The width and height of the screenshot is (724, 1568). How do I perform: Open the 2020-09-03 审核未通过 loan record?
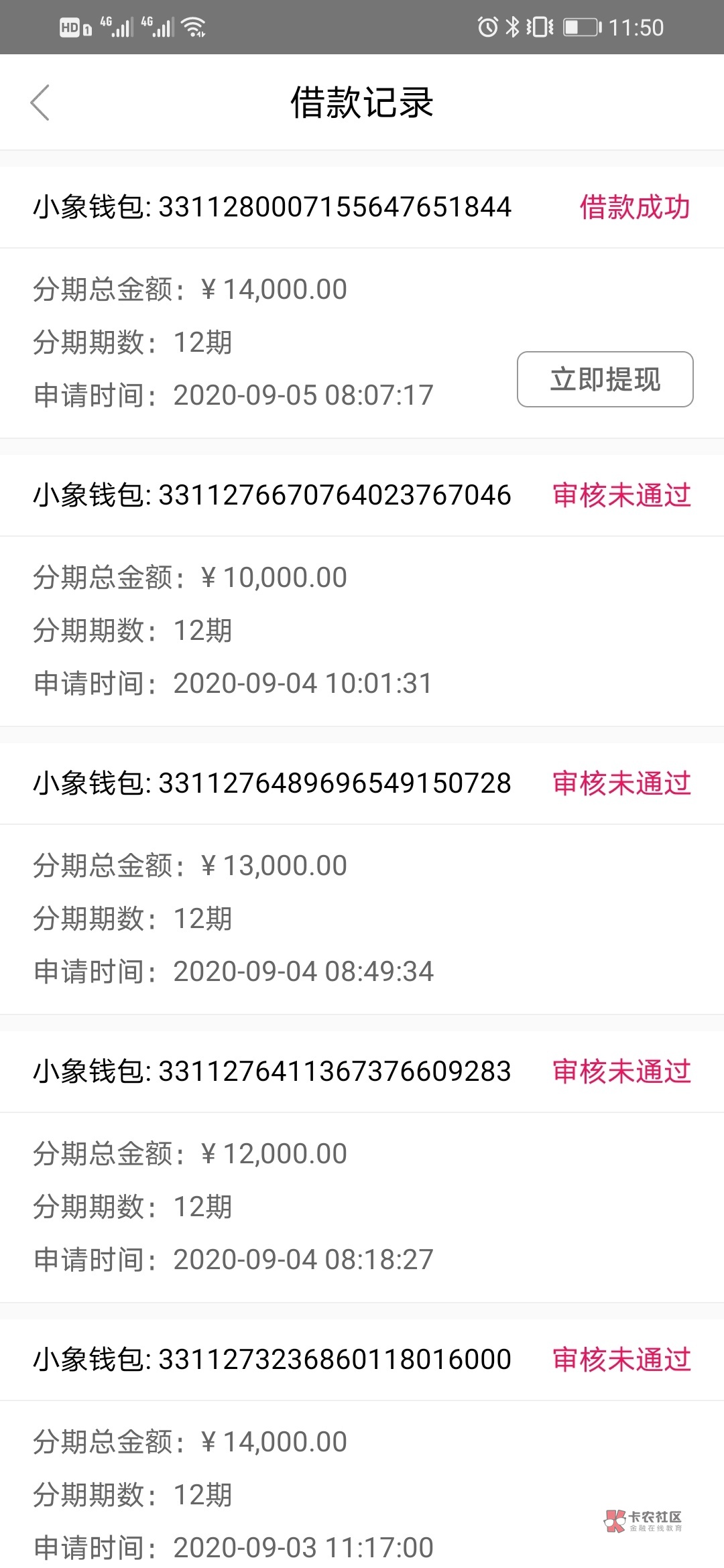point(362,1443)
